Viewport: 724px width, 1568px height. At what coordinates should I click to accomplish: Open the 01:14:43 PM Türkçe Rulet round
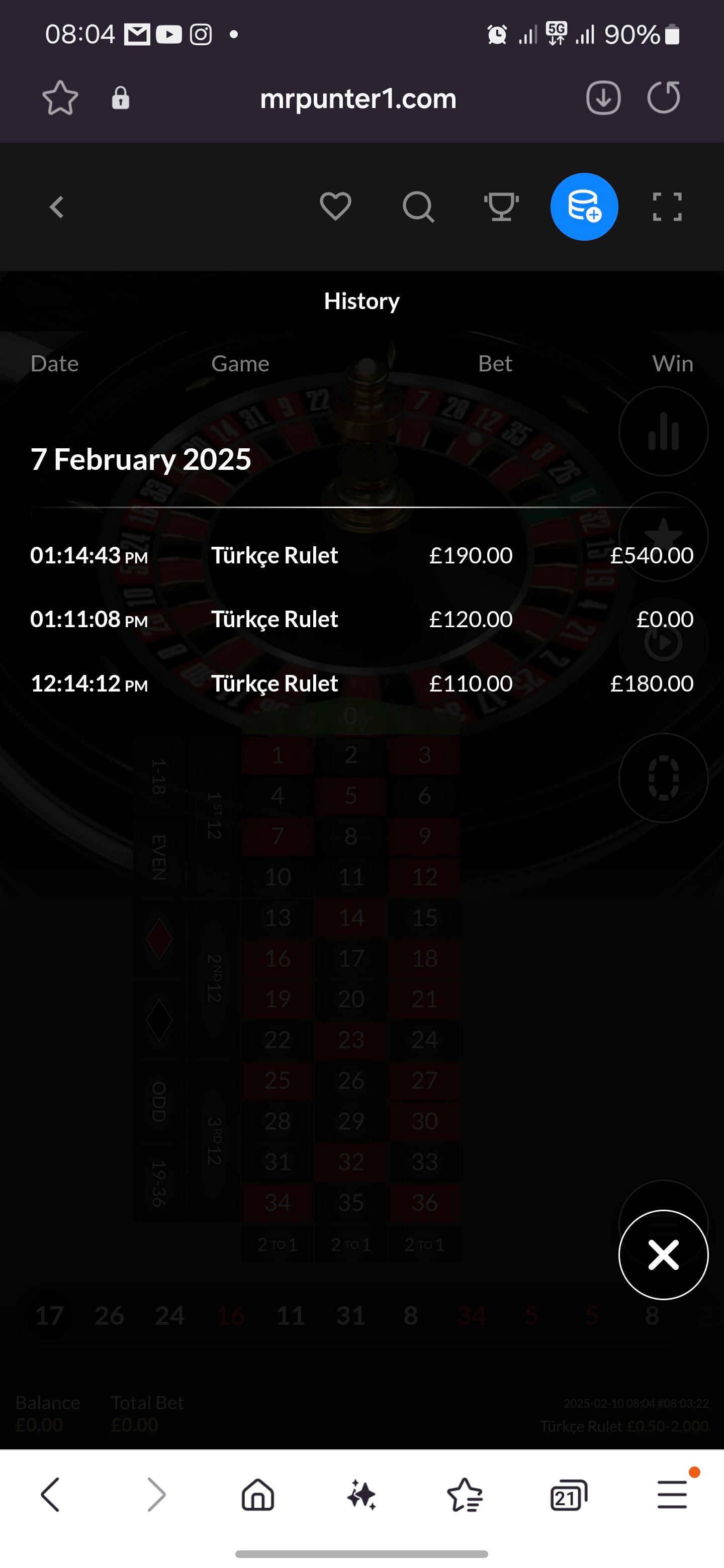tap(361, 555)
